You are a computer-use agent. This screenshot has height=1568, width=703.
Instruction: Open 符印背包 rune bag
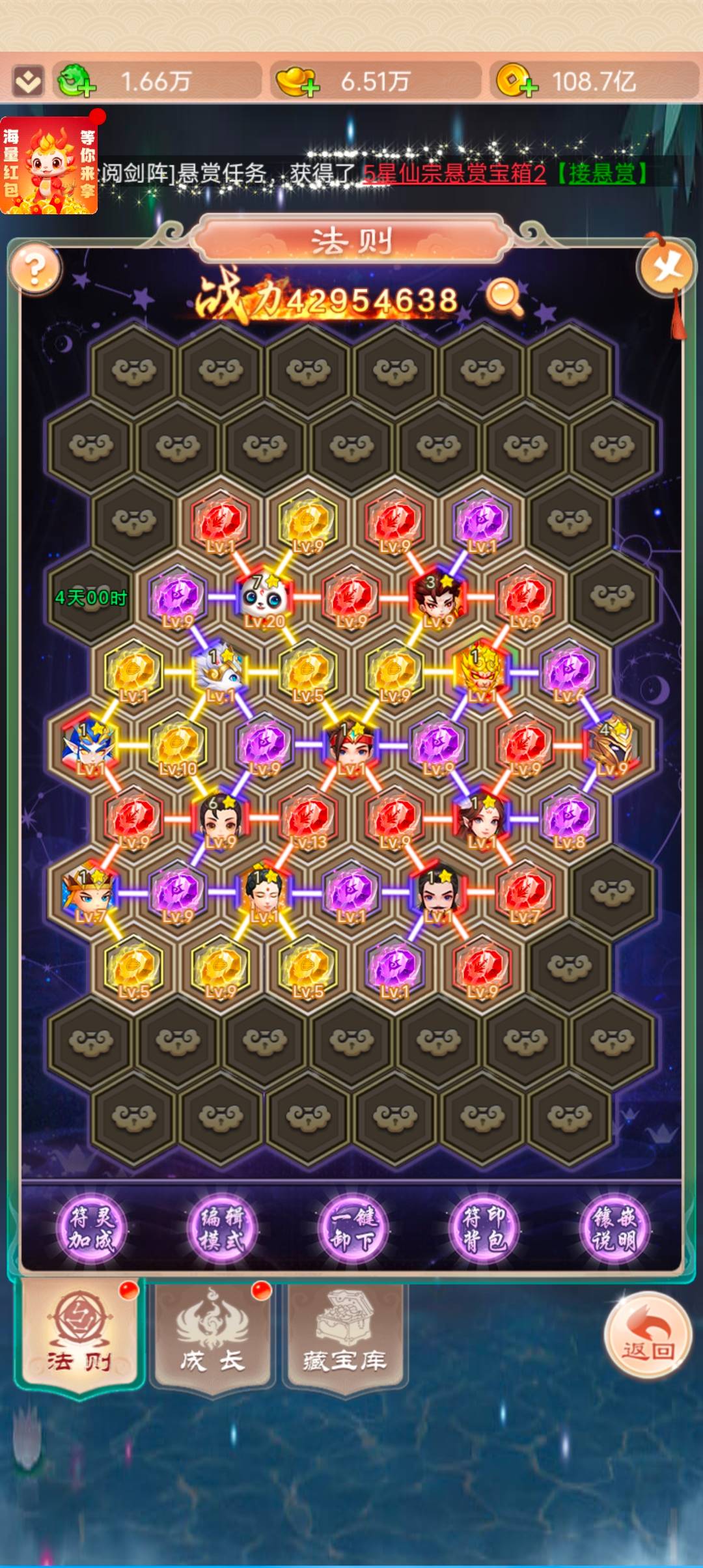tap(483, 1228)
